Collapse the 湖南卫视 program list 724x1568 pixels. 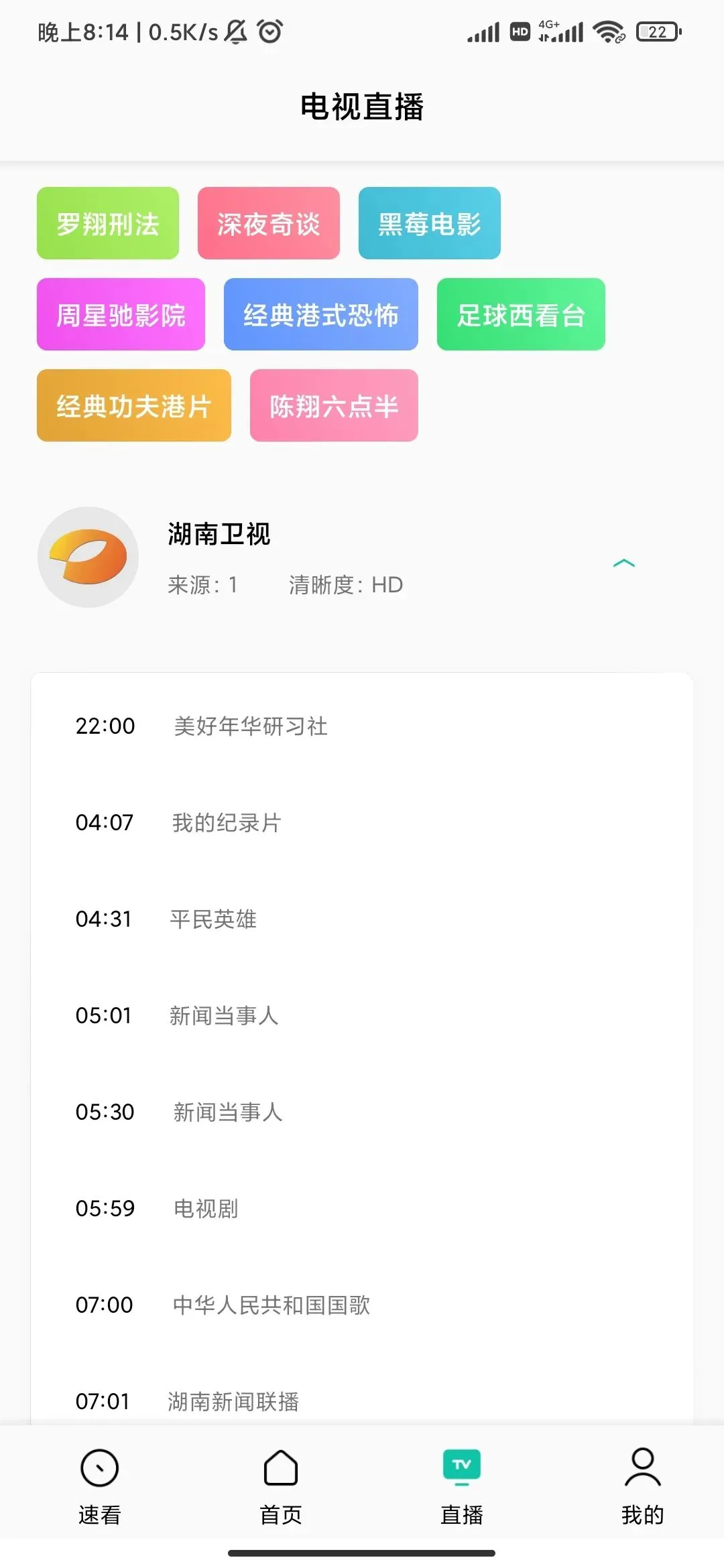[x=624, y=563]
